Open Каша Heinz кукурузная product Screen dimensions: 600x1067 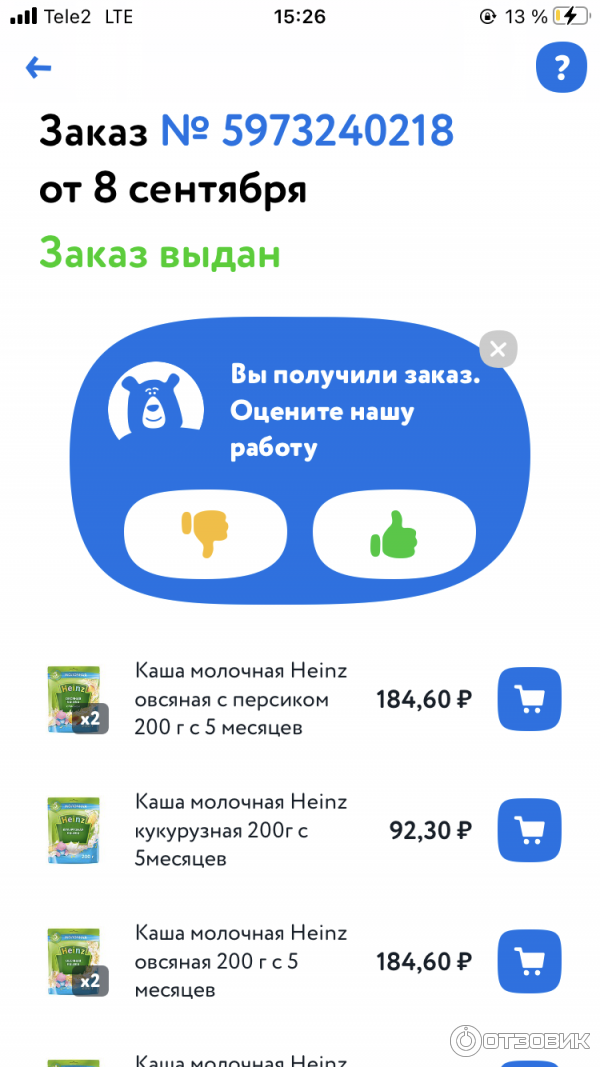240,830
